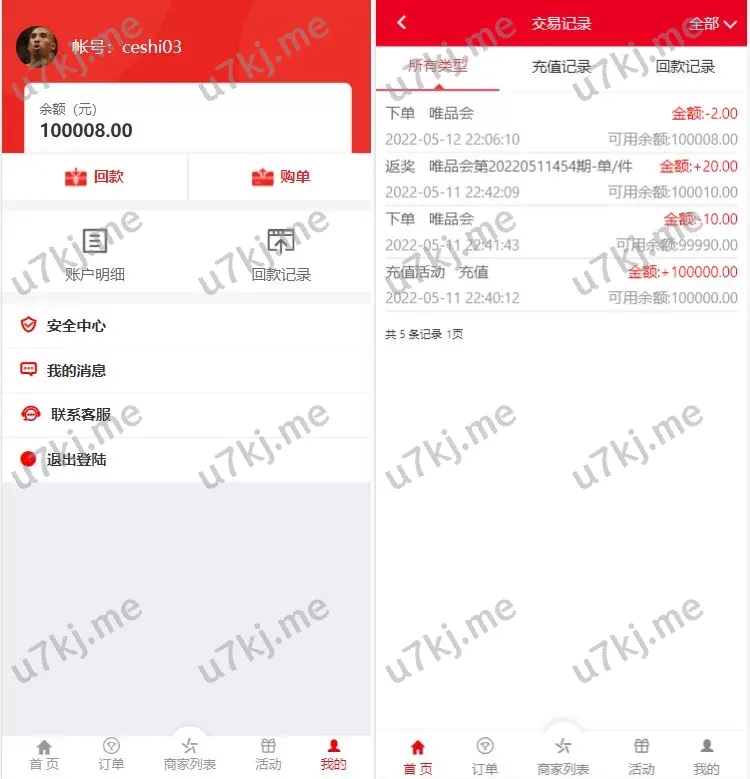The height and width of the screenshot is (779, 750).
Task: Switch to the 回款记录 top tab
Action: (x=685, y=67)
